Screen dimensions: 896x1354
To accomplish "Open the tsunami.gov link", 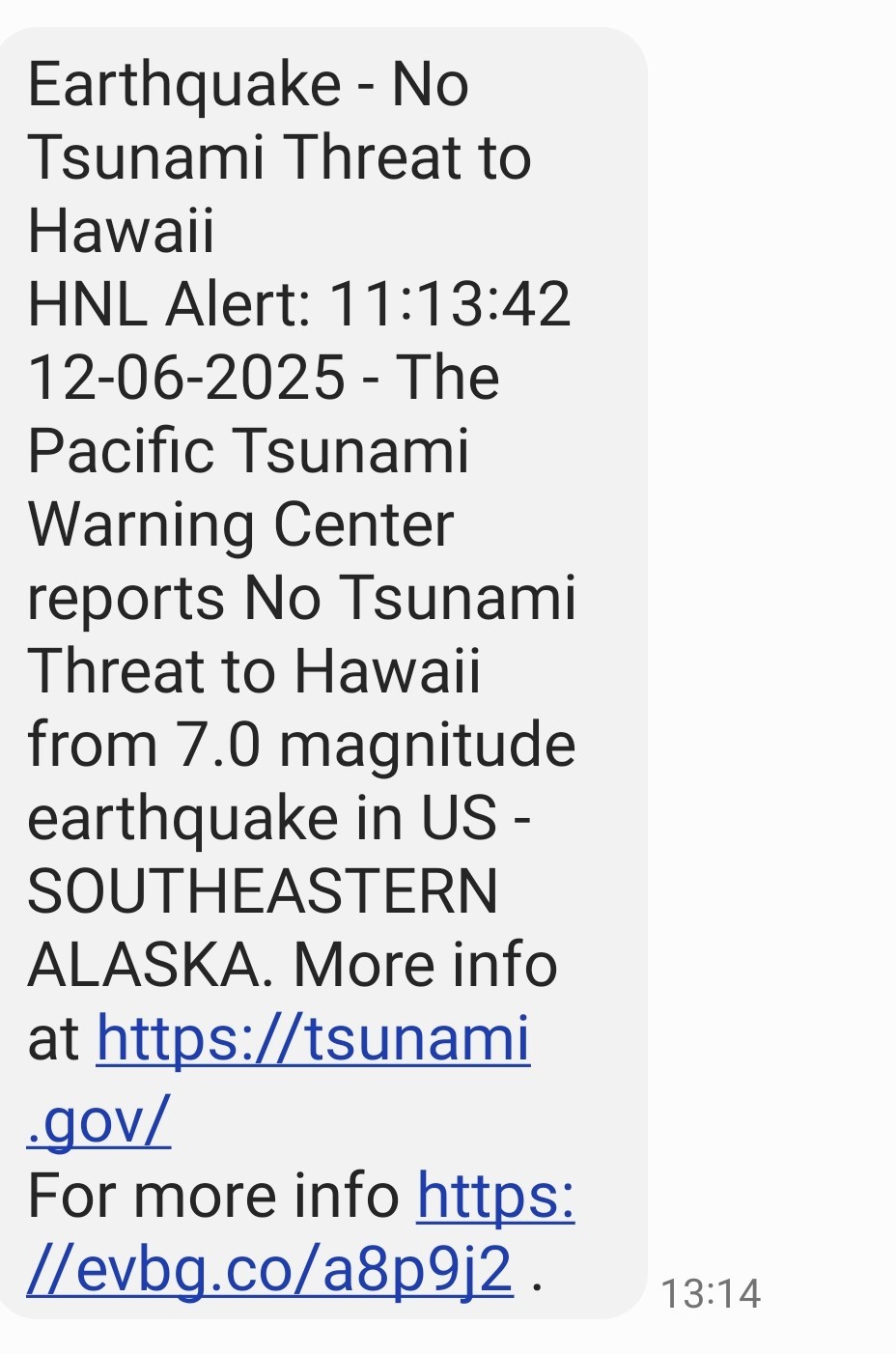I will click(x=313, y=1041).
